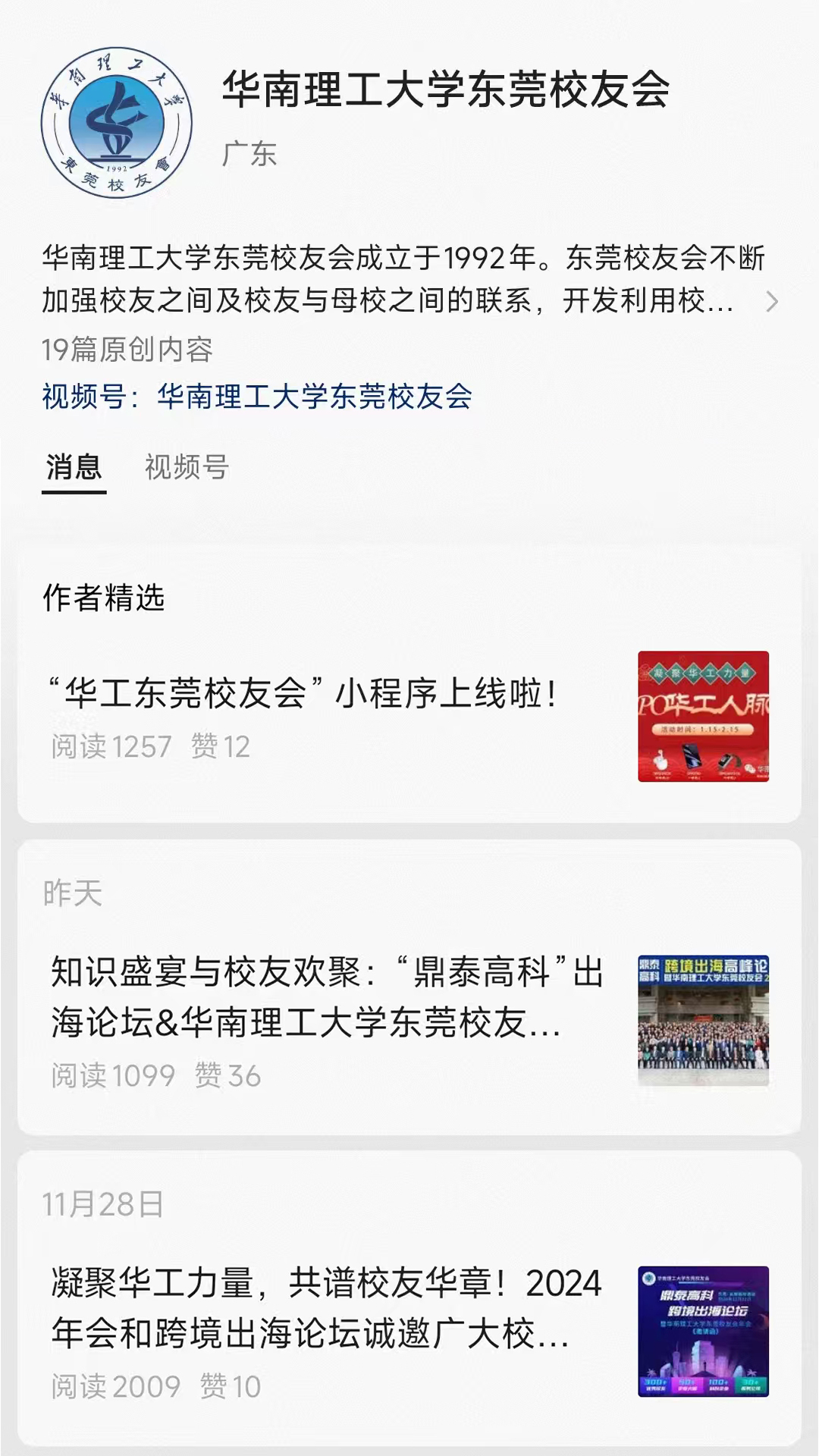Image resolution: width=819 pixels, height=1456 pixels.
Task: Open the 凝聚华工力量 2024 年会 article
Action: 326,1308
